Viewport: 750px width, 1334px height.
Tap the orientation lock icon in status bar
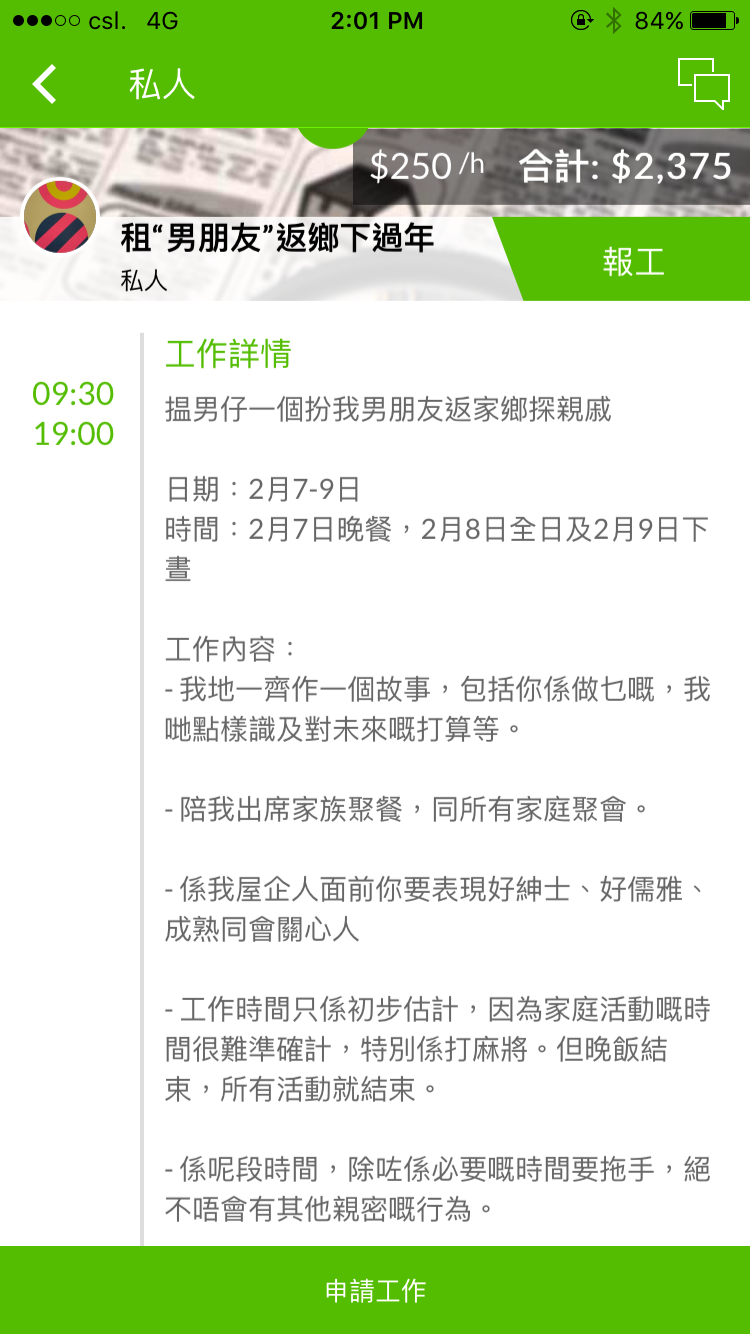582,18
